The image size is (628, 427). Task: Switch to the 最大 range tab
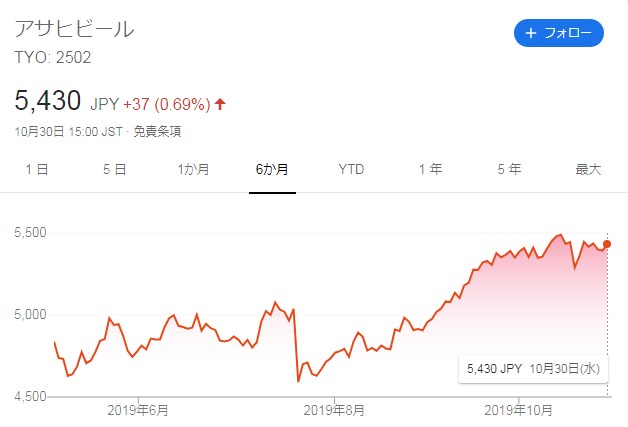(x=588, y=169)
